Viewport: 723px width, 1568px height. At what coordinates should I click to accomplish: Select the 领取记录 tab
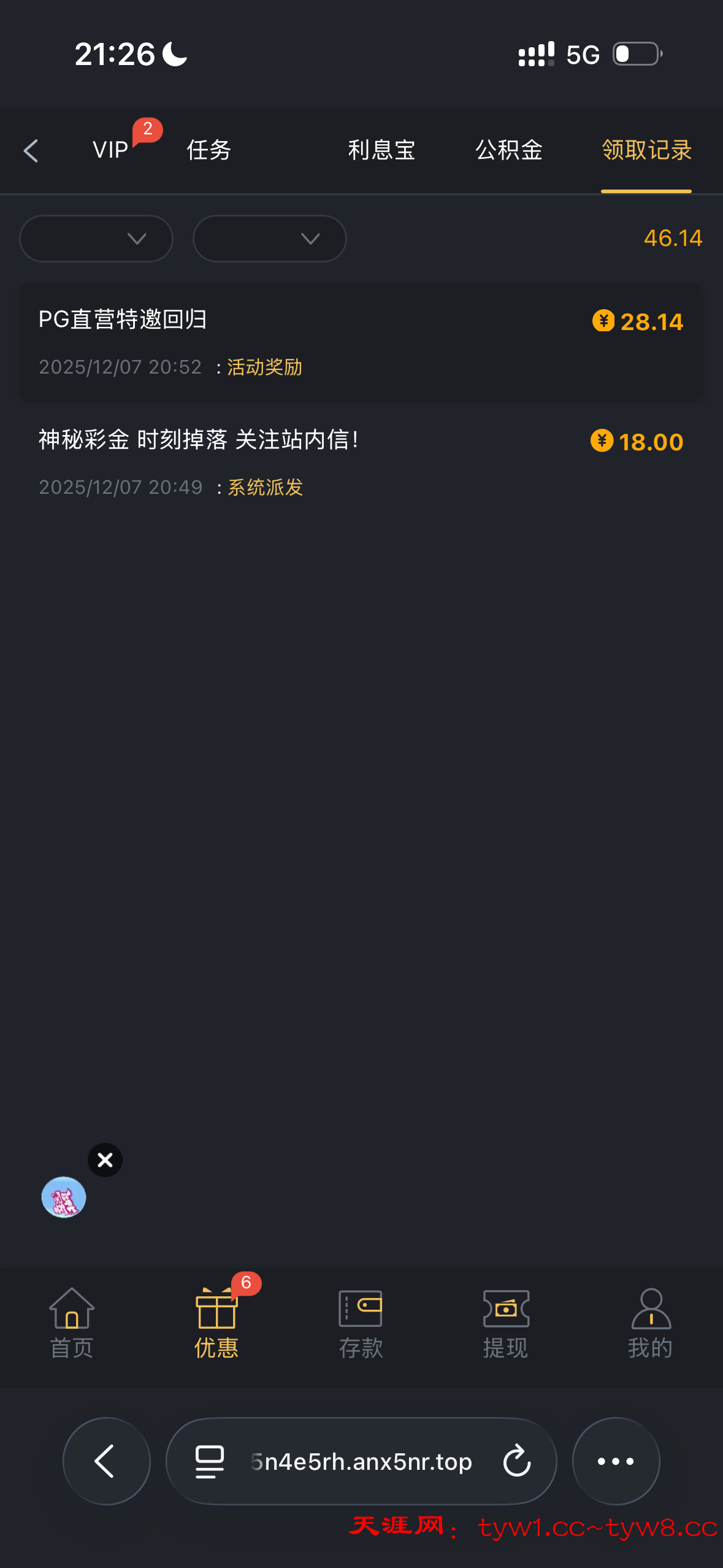pyautogui.click(x=646, y=150)
